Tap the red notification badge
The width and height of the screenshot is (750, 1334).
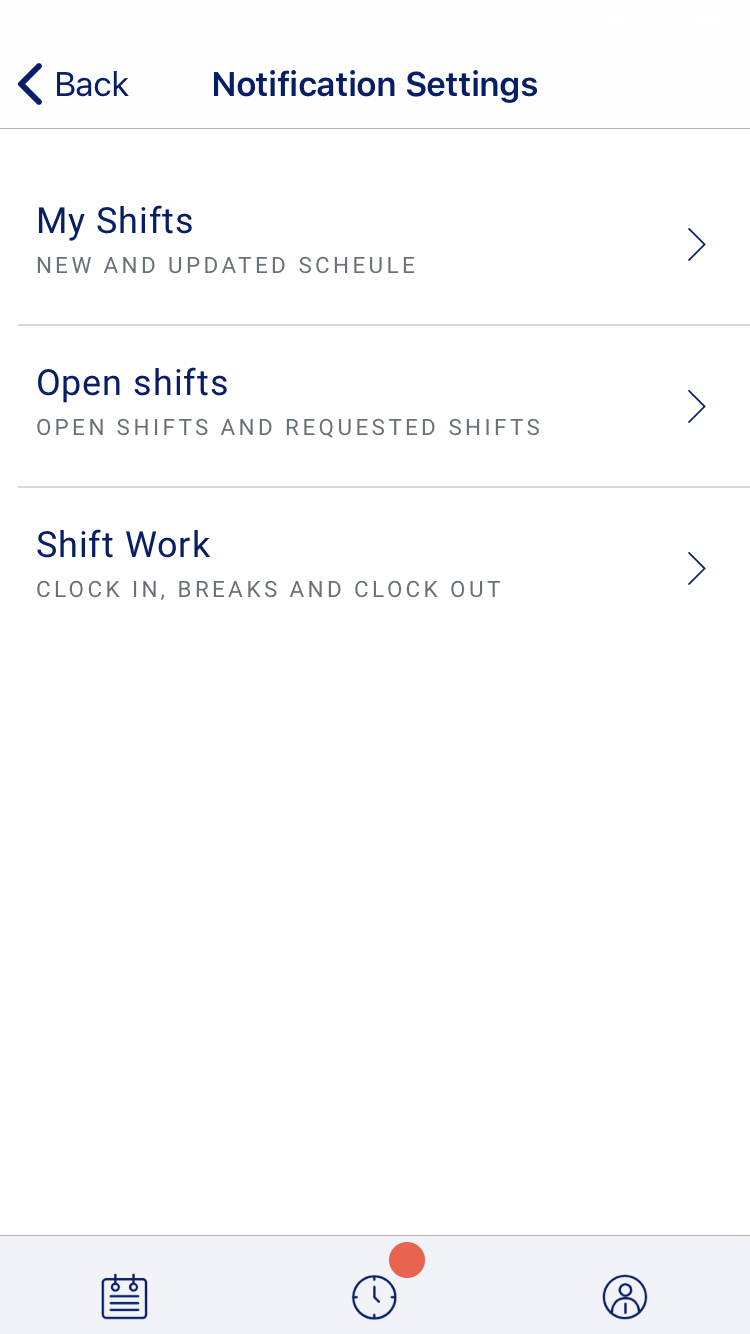[x=407, y=1260]
